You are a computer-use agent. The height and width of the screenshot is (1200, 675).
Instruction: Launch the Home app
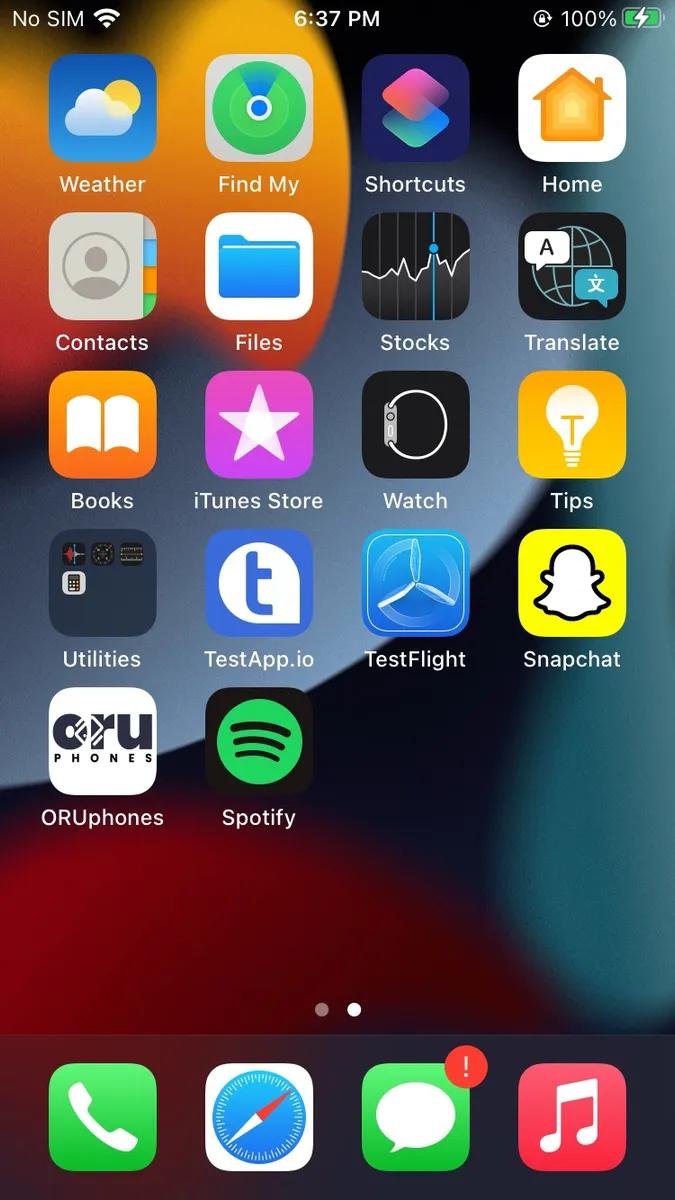click(x=572, y=108)
